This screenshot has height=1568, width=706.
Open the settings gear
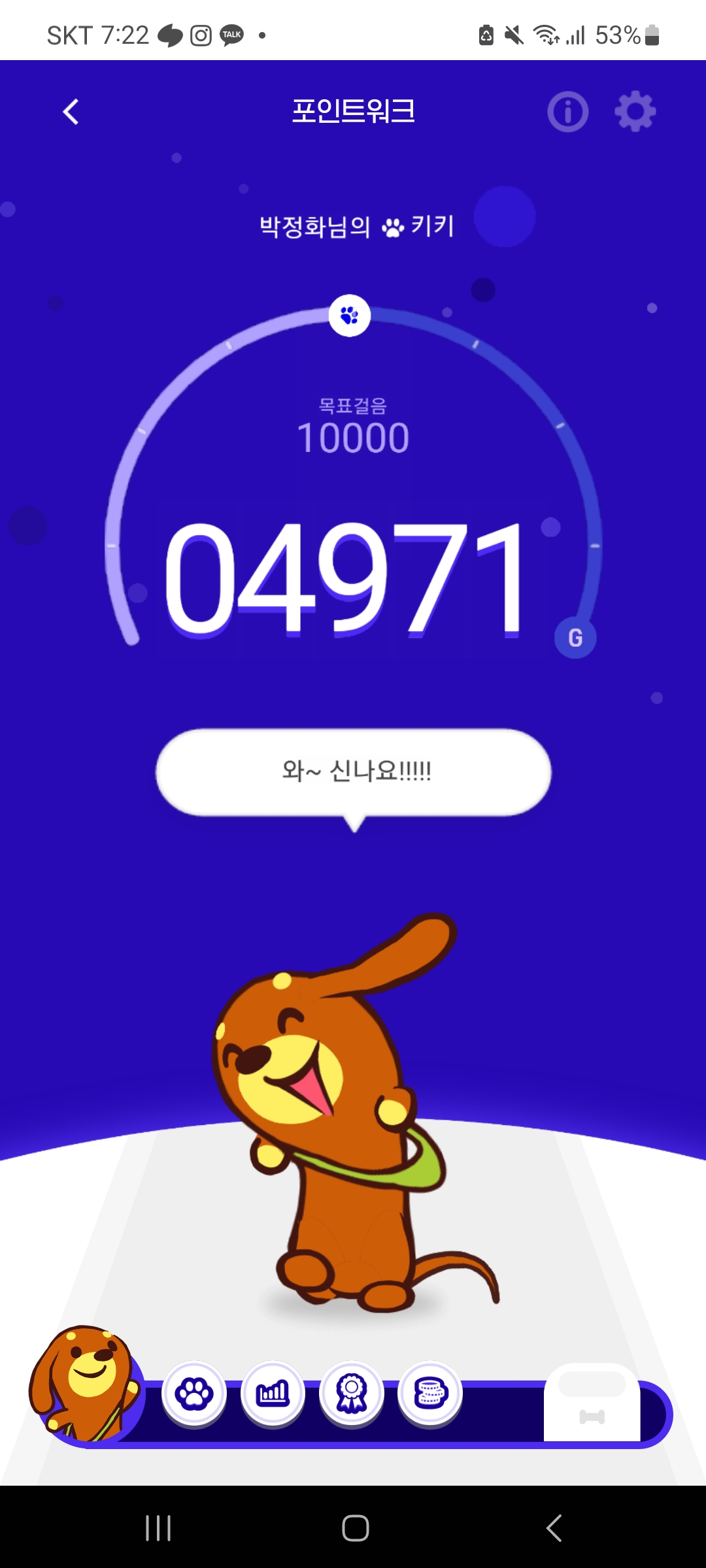click(x=635, y=112)
